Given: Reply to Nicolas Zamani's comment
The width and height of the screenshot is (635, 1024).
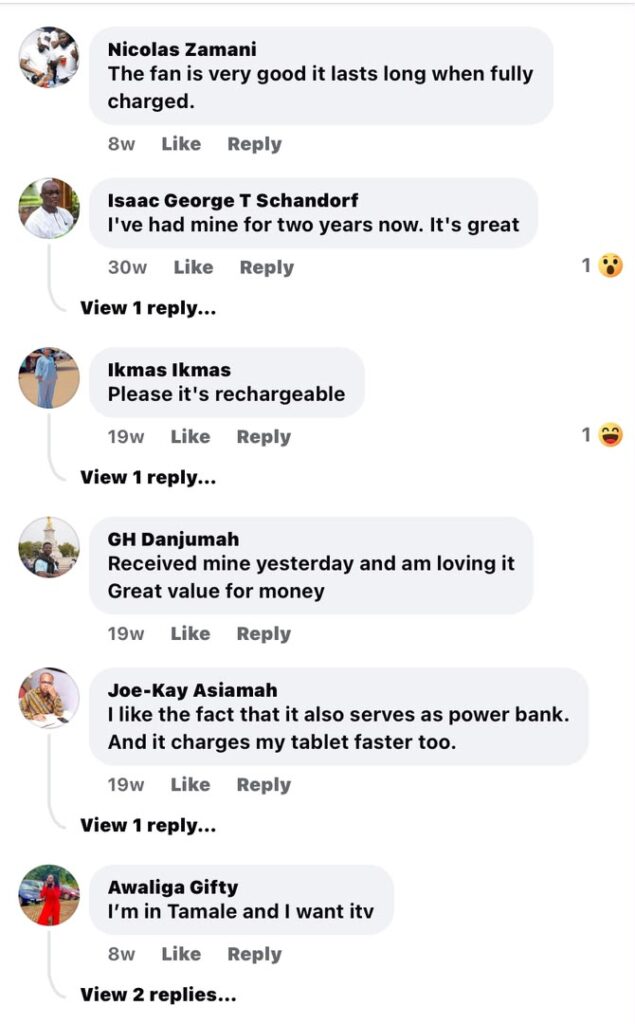Looking at the screenshot, I should (x=254, y=144).
